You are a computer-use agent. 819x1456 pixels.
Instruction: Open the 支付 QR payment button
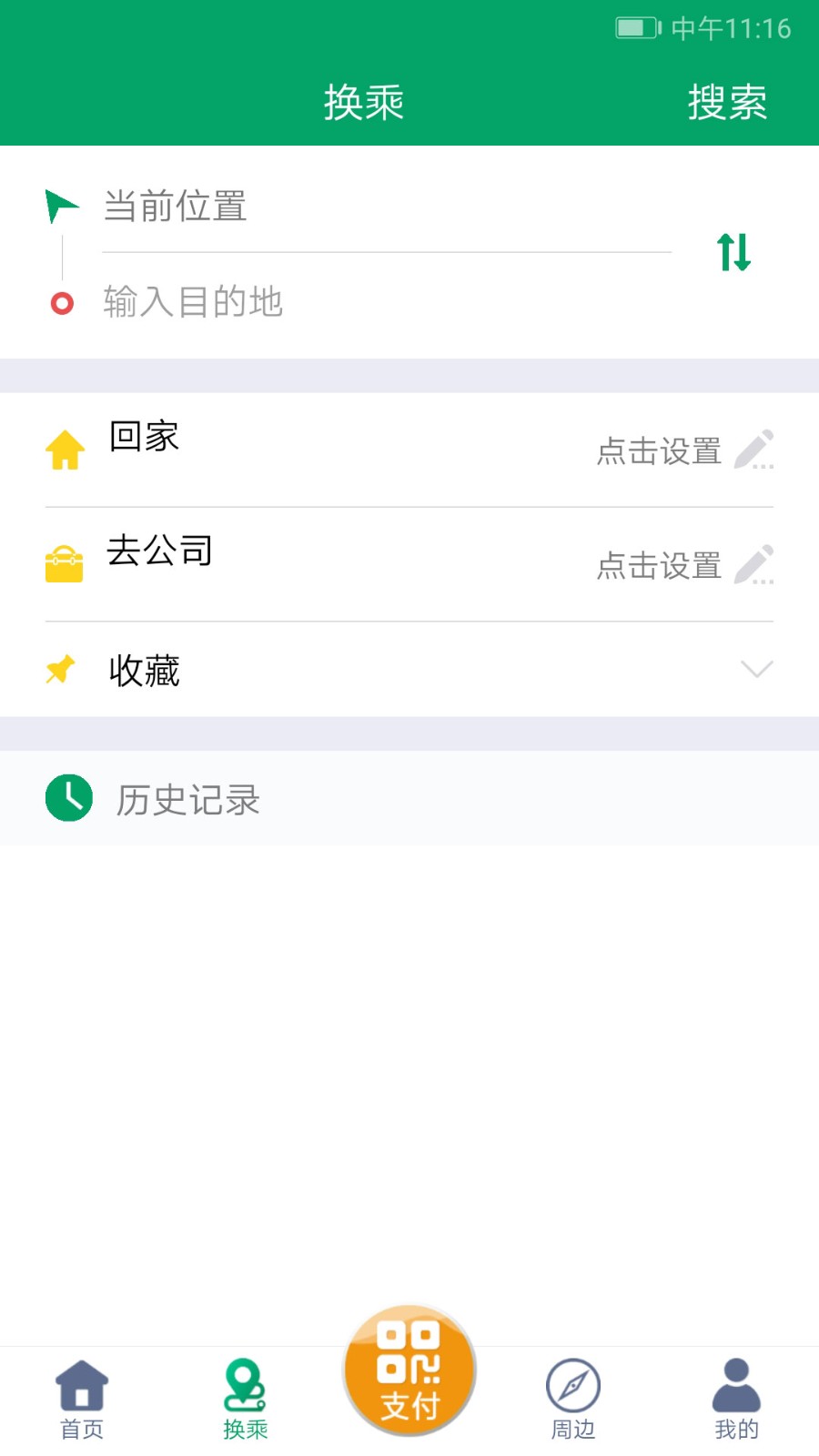point(409,1370)
